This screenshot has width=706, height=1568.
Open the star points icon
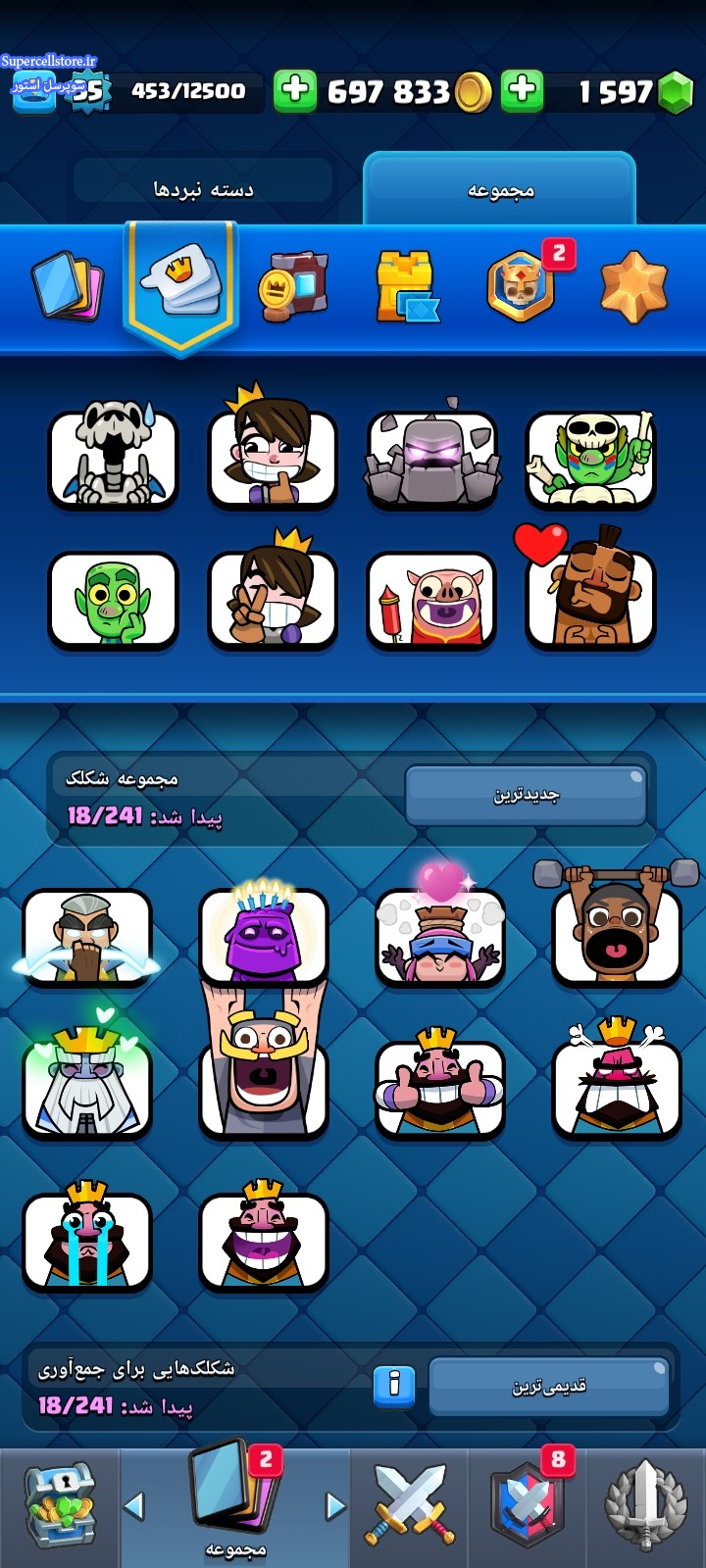pos(633,287)
